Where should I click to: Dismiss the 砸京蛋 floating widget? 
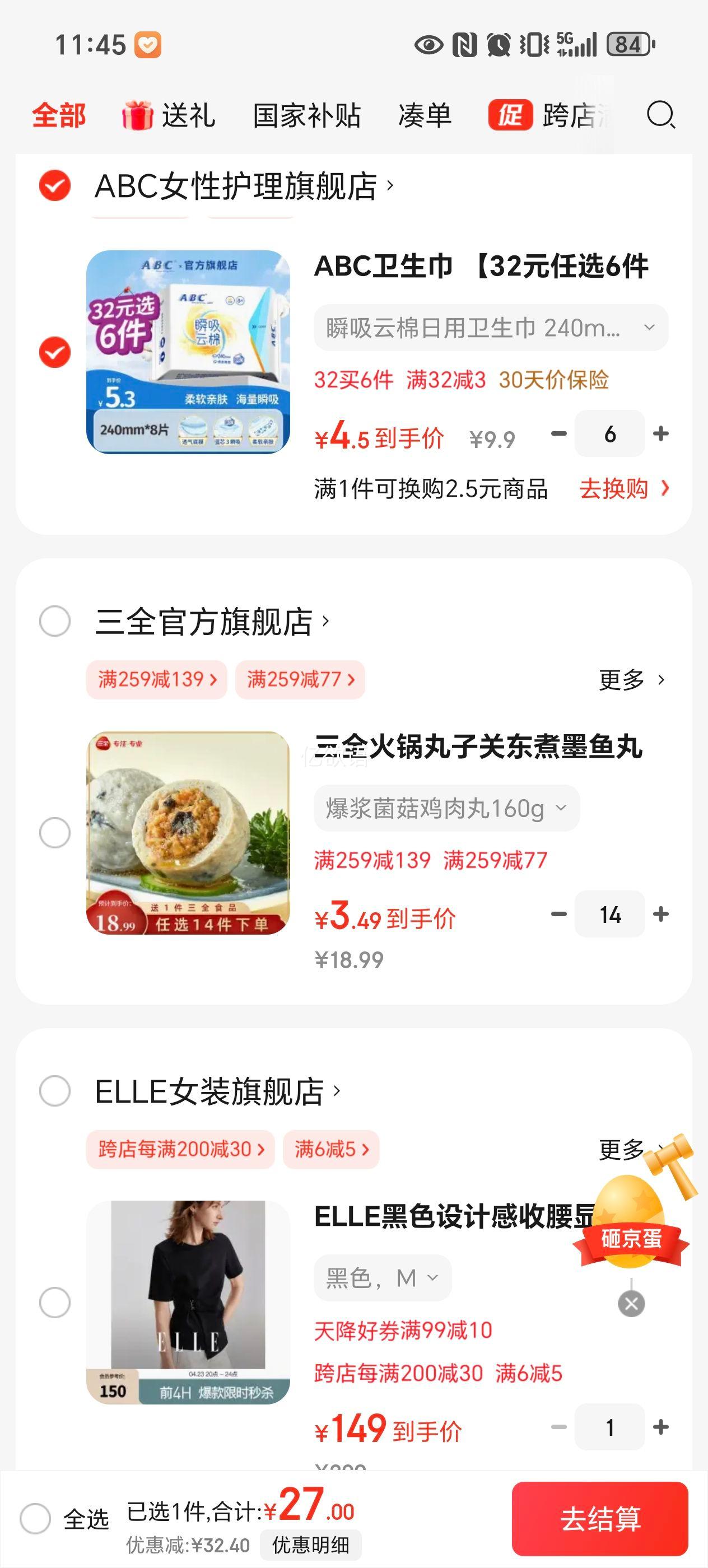[631, 1304]
